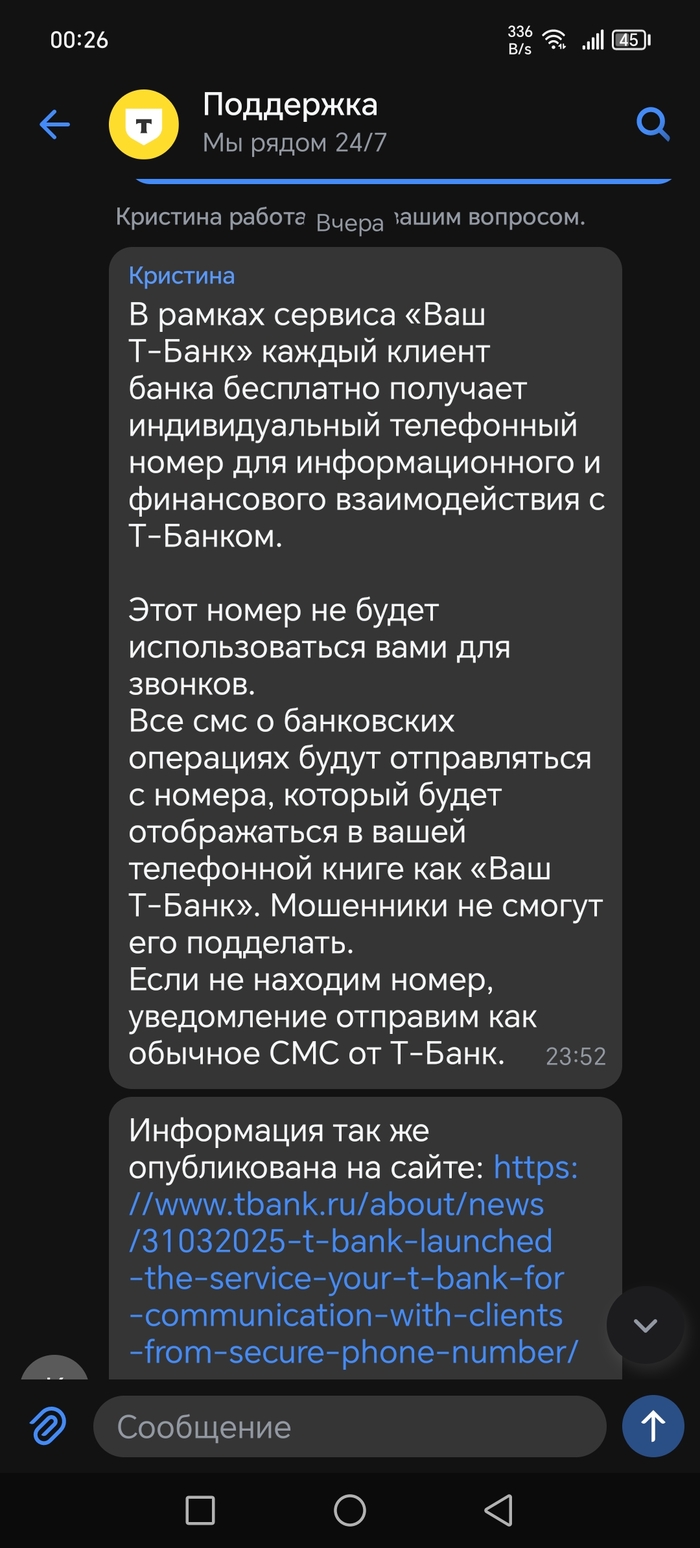Send the message with arrow button
The image size is (700, 1548).
[653, 1426]
